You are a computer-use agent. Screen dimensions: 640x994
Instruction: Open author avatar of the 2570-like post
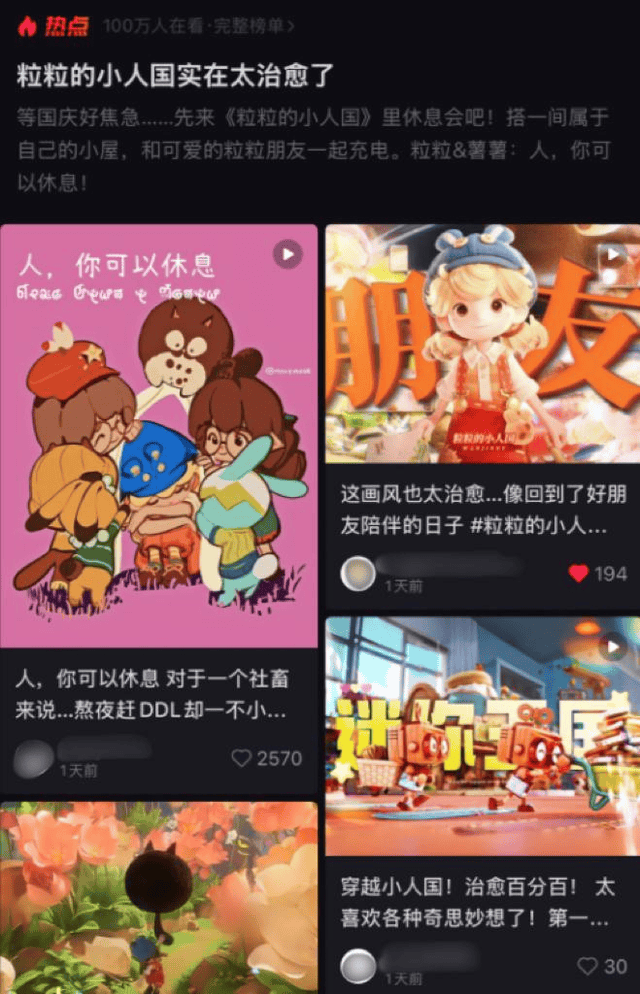point(34,759)
